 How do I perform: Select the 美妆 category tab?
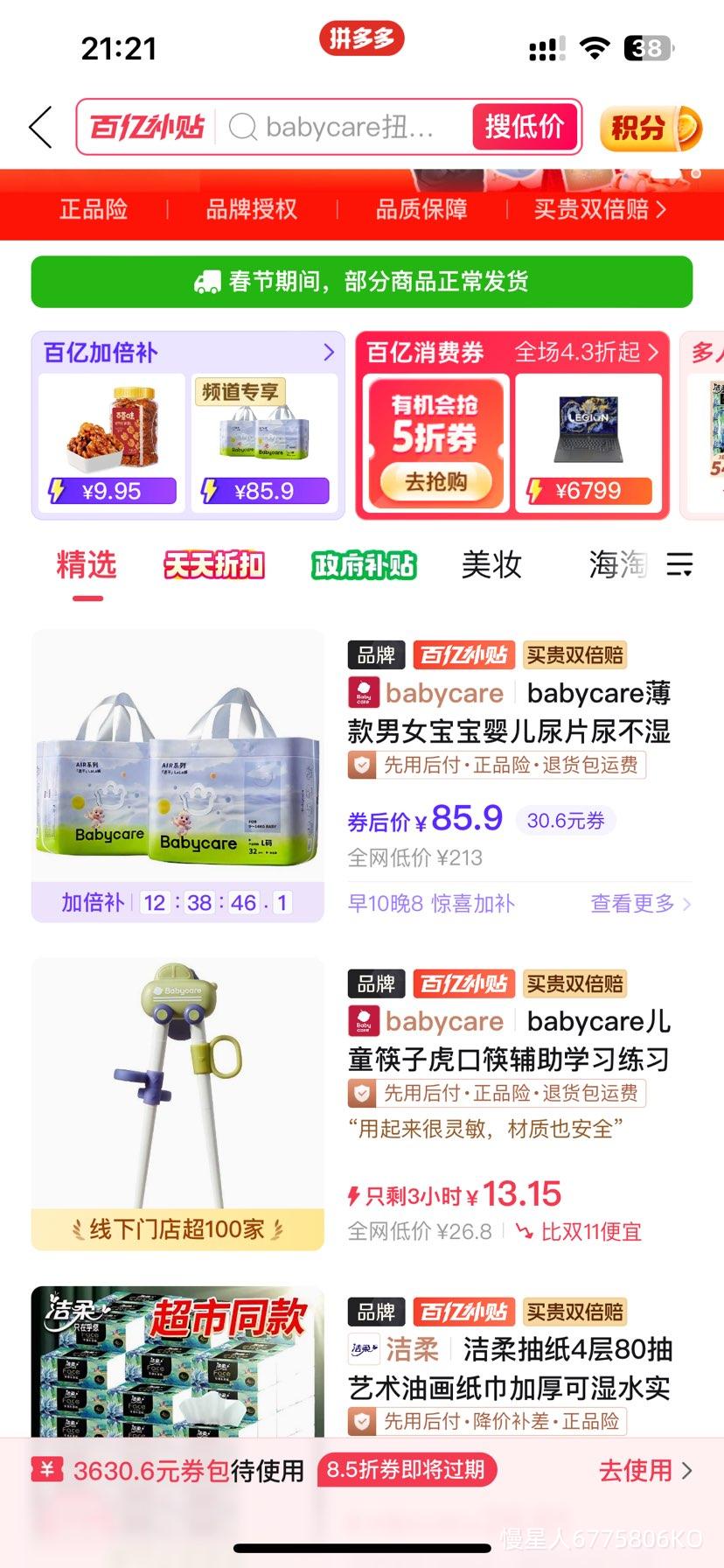coord(491,566)
